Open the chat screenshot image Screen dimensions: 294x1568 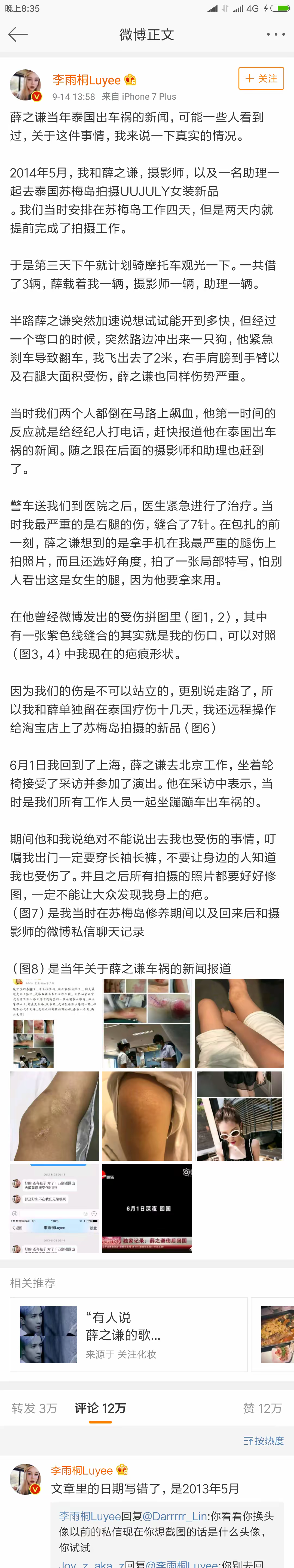[54, 1208]
